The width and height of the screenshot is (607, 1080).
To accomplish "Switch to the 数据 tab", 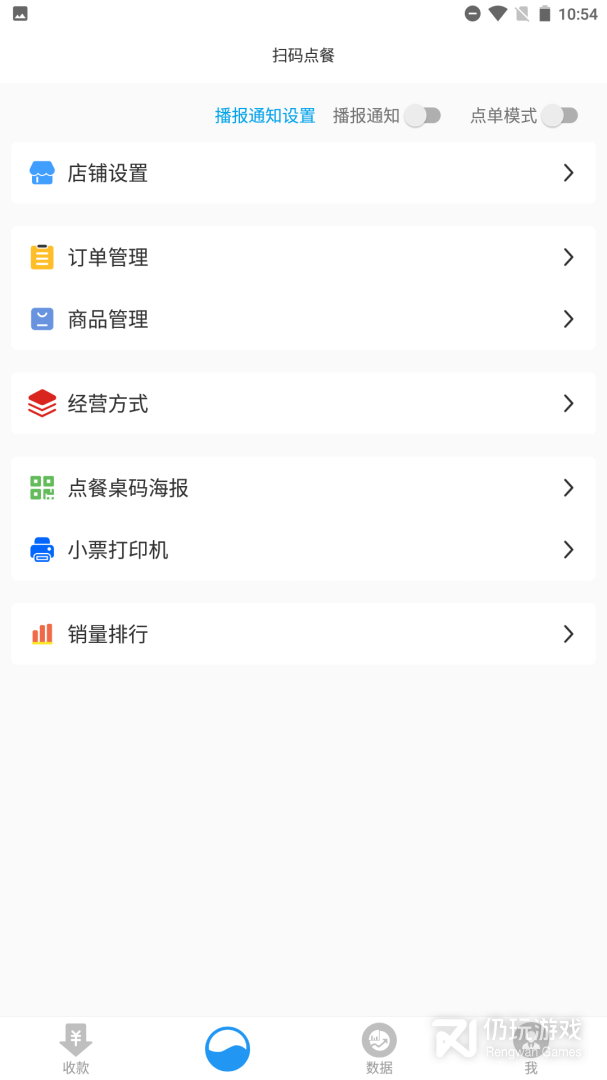I will pyautogui.click(x=379, y=1049).
